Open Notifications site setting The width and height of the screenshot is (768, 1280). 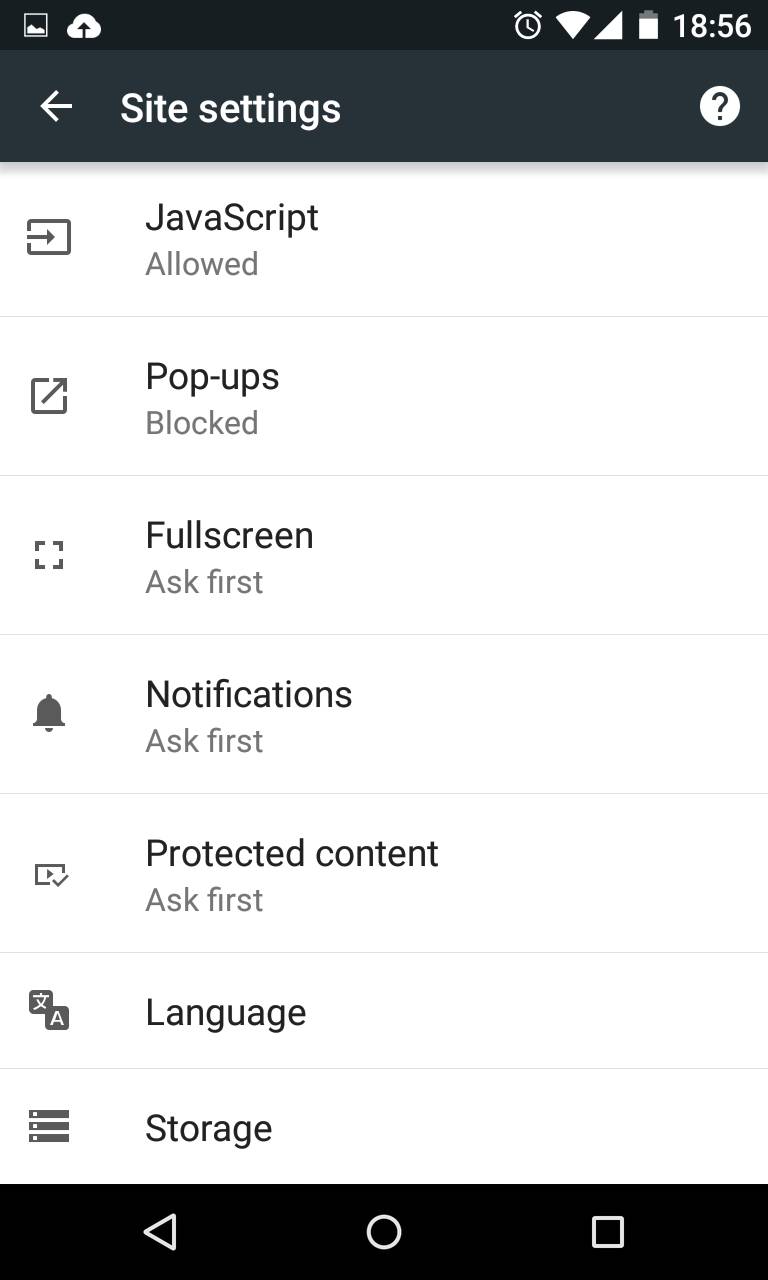[384, 715]
